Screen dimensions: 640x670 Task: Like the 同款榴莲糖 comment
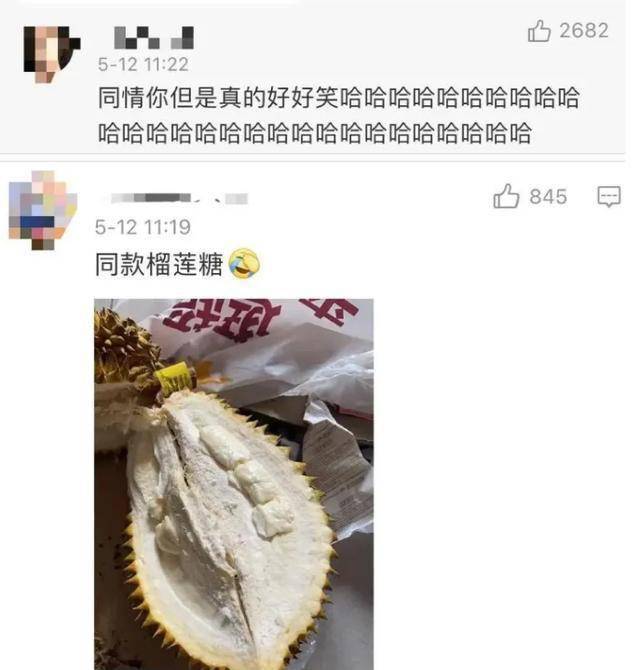click(507, 197)
